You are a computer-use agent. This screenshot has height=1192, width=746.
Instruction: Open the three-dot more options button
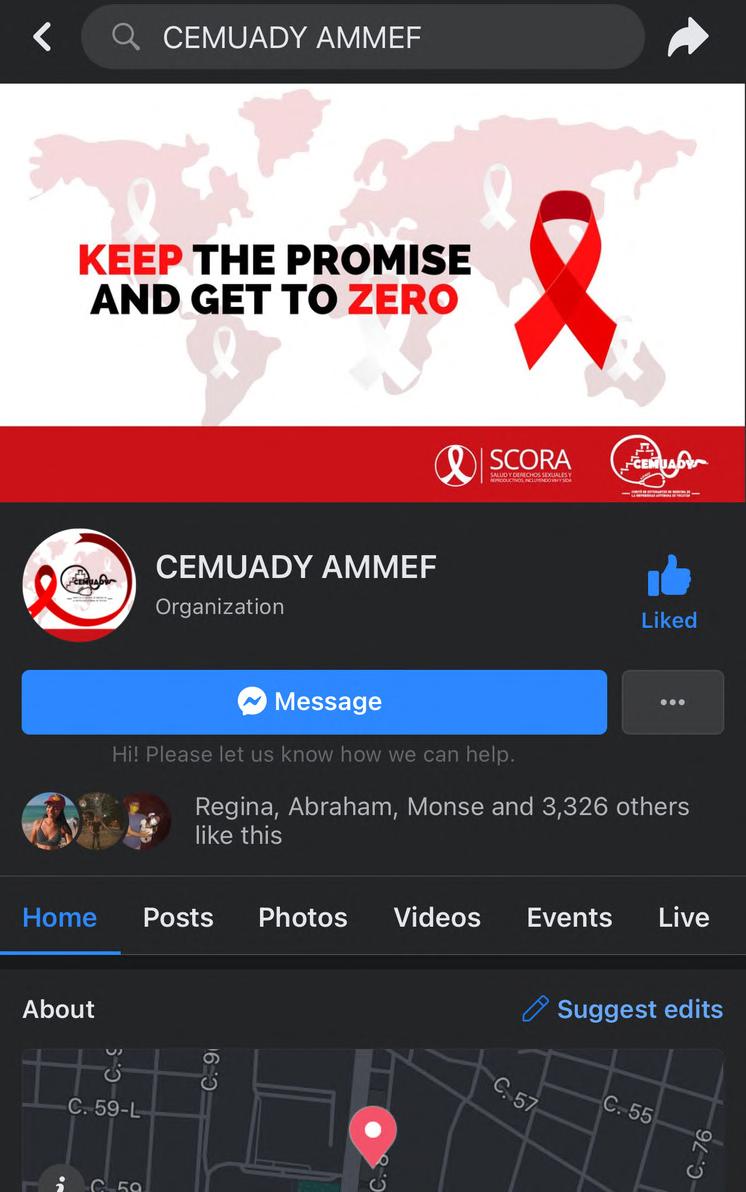(672, 702)
